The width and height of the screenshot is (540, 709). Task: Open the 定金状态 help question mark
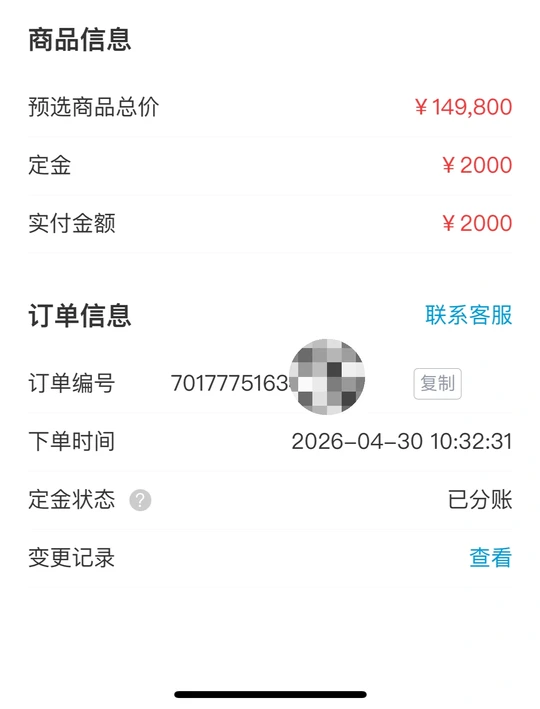coord(140,500)
